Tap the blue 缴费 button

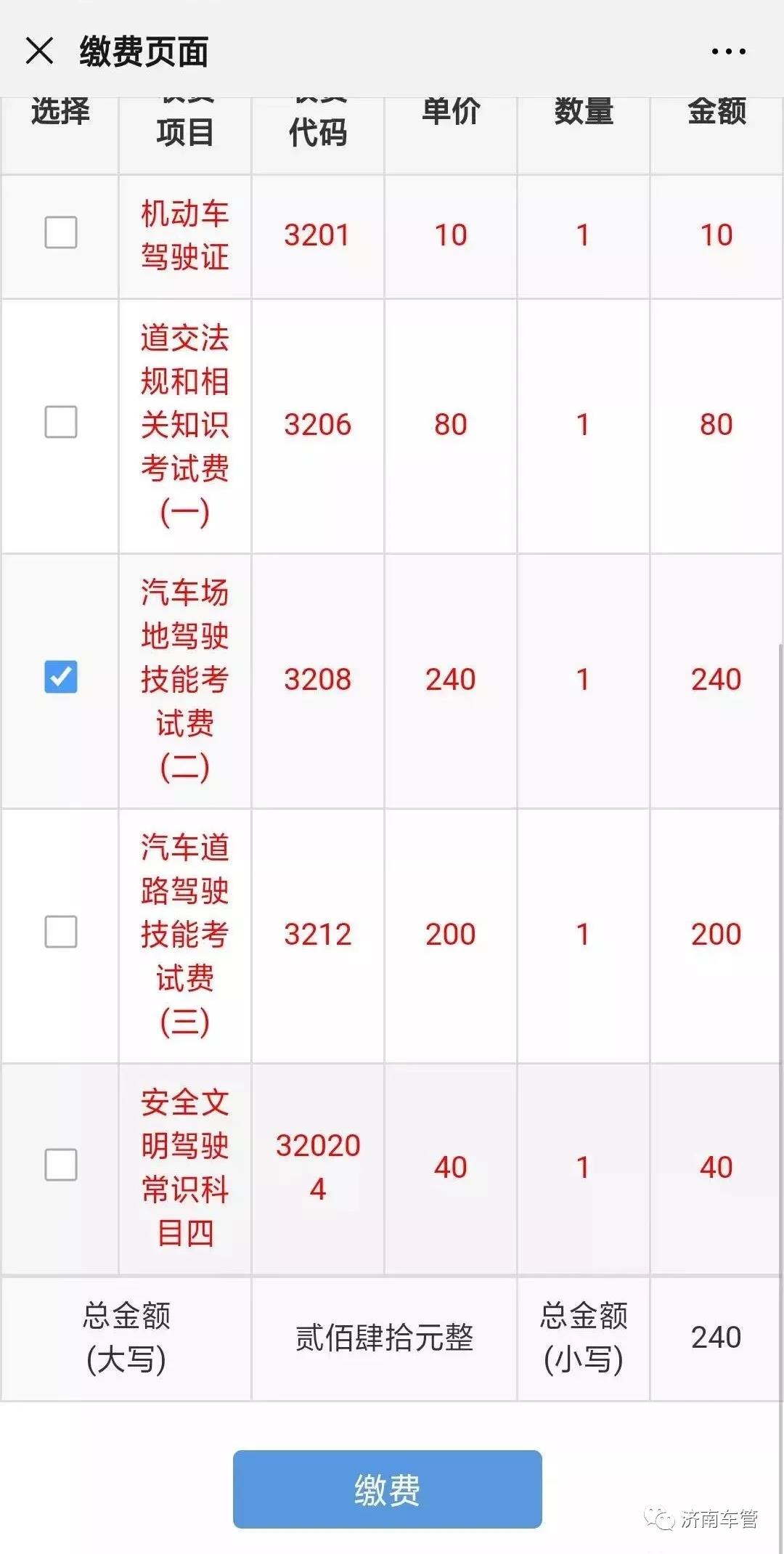coord(388,1489)
